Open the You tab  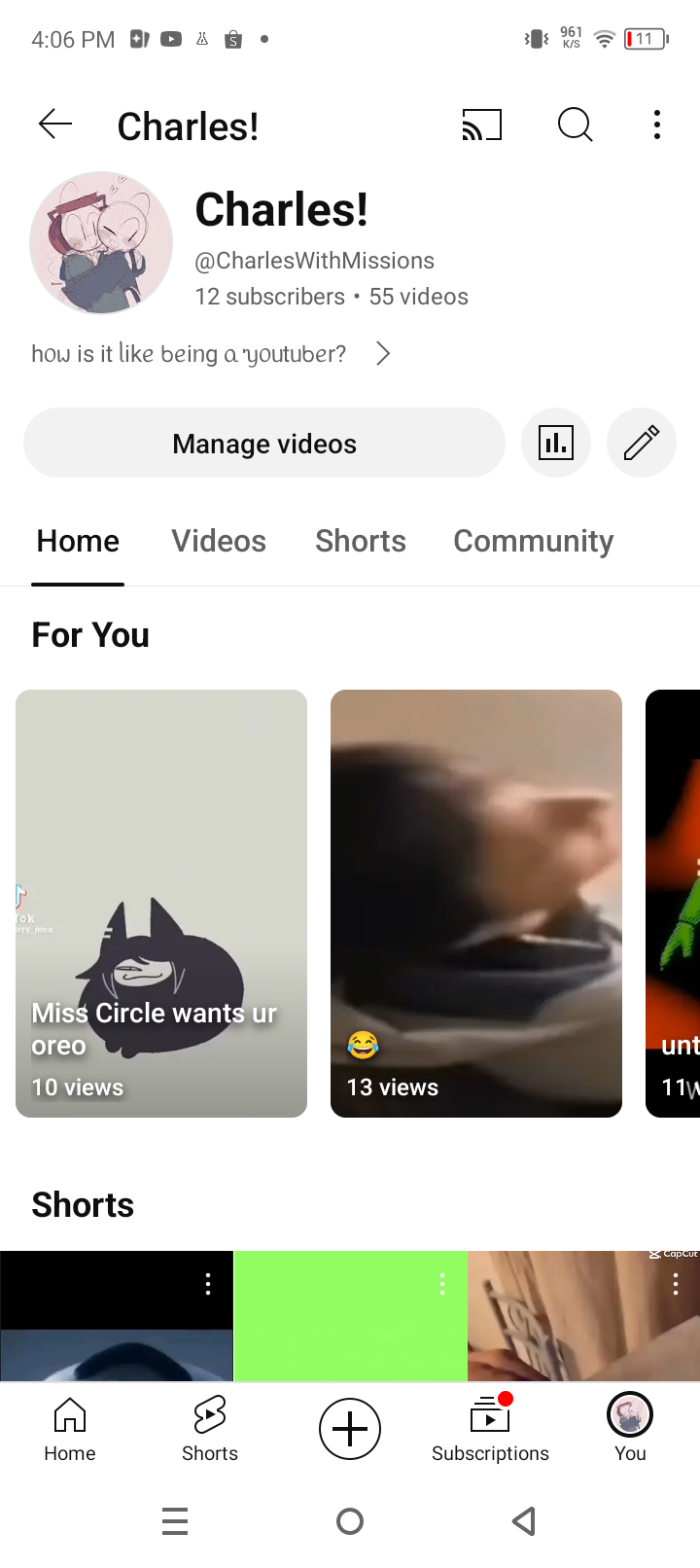point(630,1428)
